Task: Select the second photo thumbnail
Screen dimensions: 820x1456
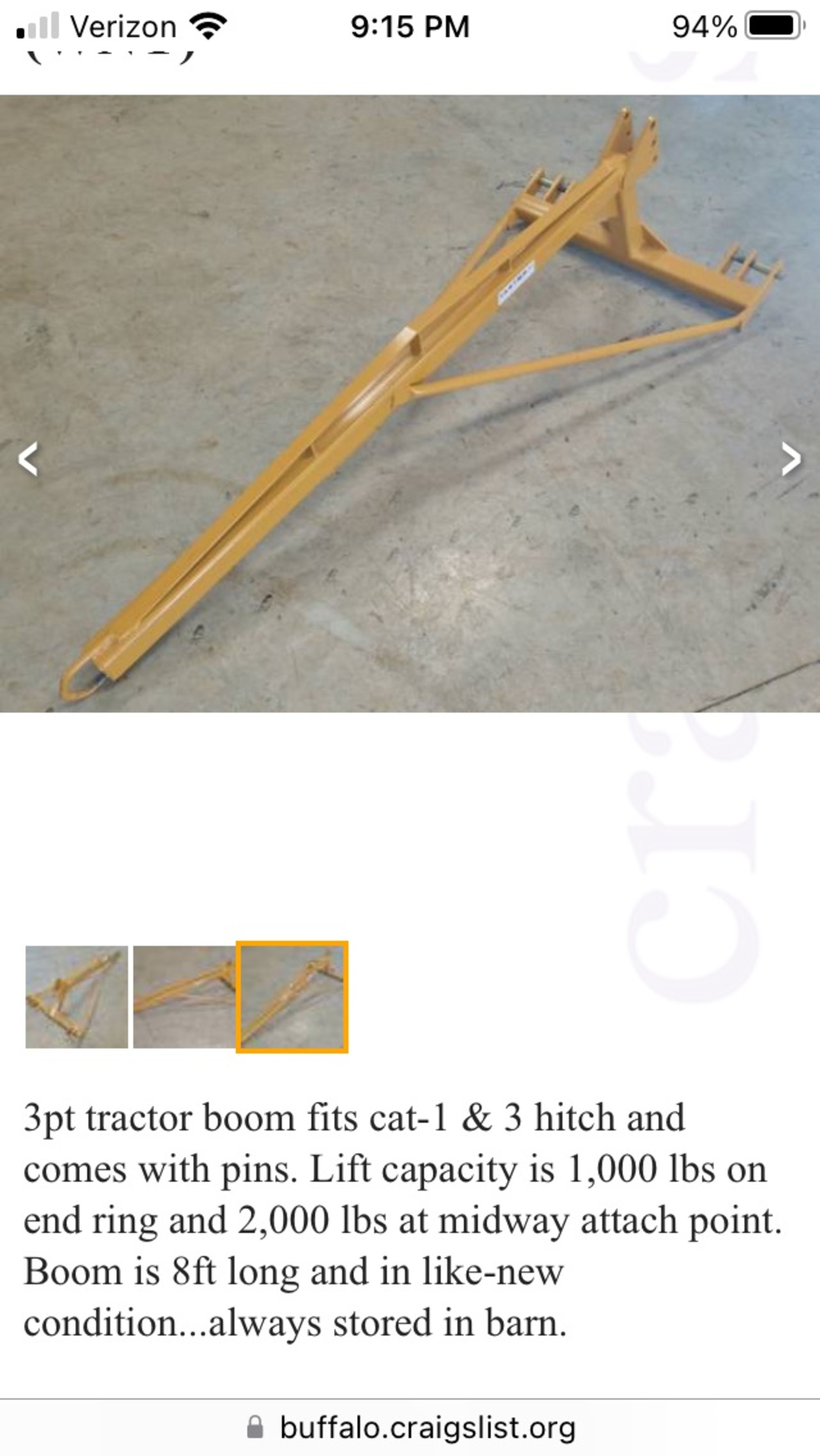Action: pos(184,997)
